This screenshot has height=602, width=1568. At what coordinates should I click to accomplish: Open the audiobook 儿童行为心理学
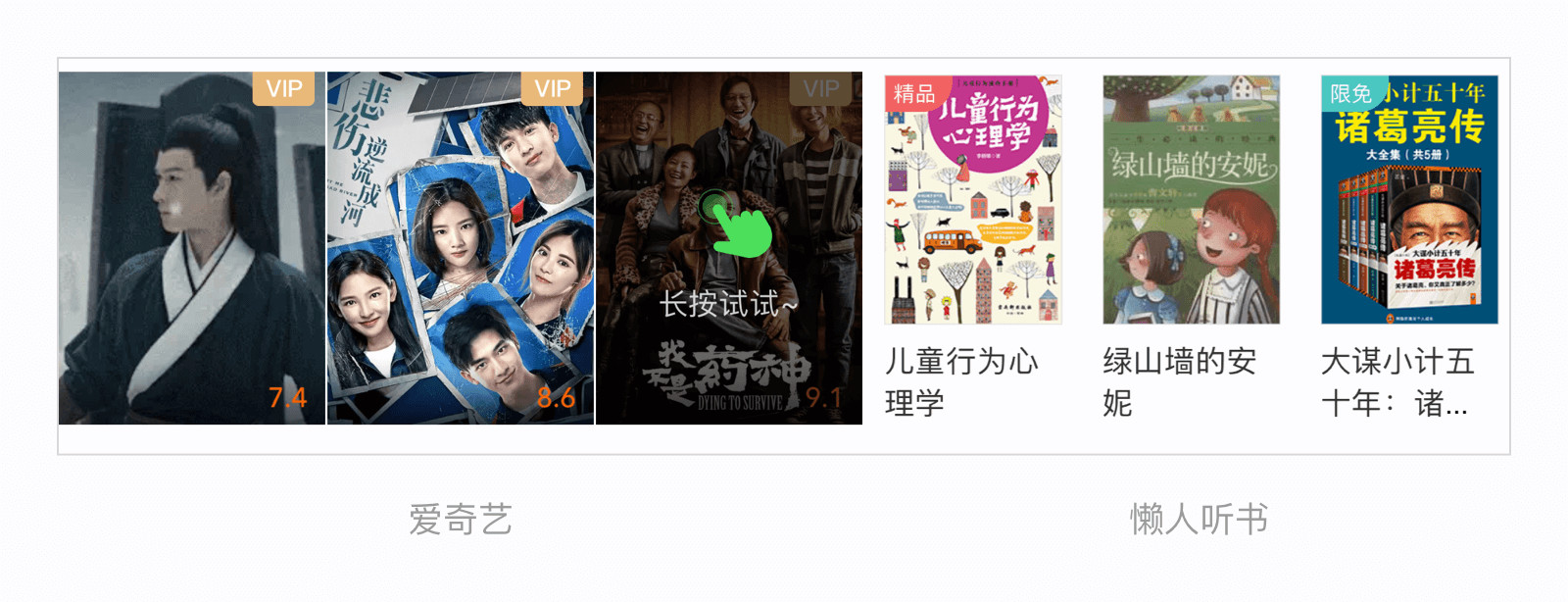(973, 200)
